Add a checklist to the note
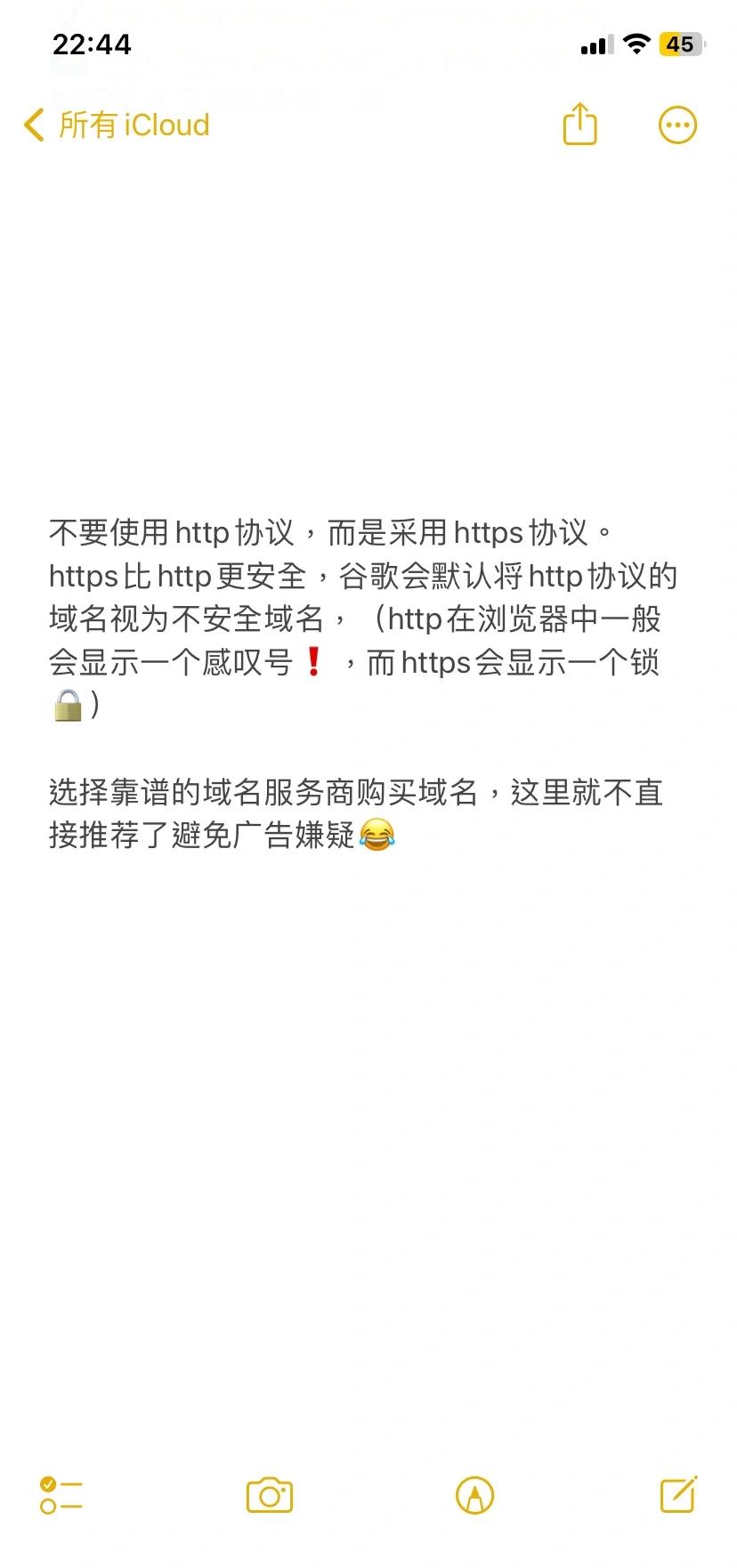The image size is (737, 1568). tap(61, 1495)
